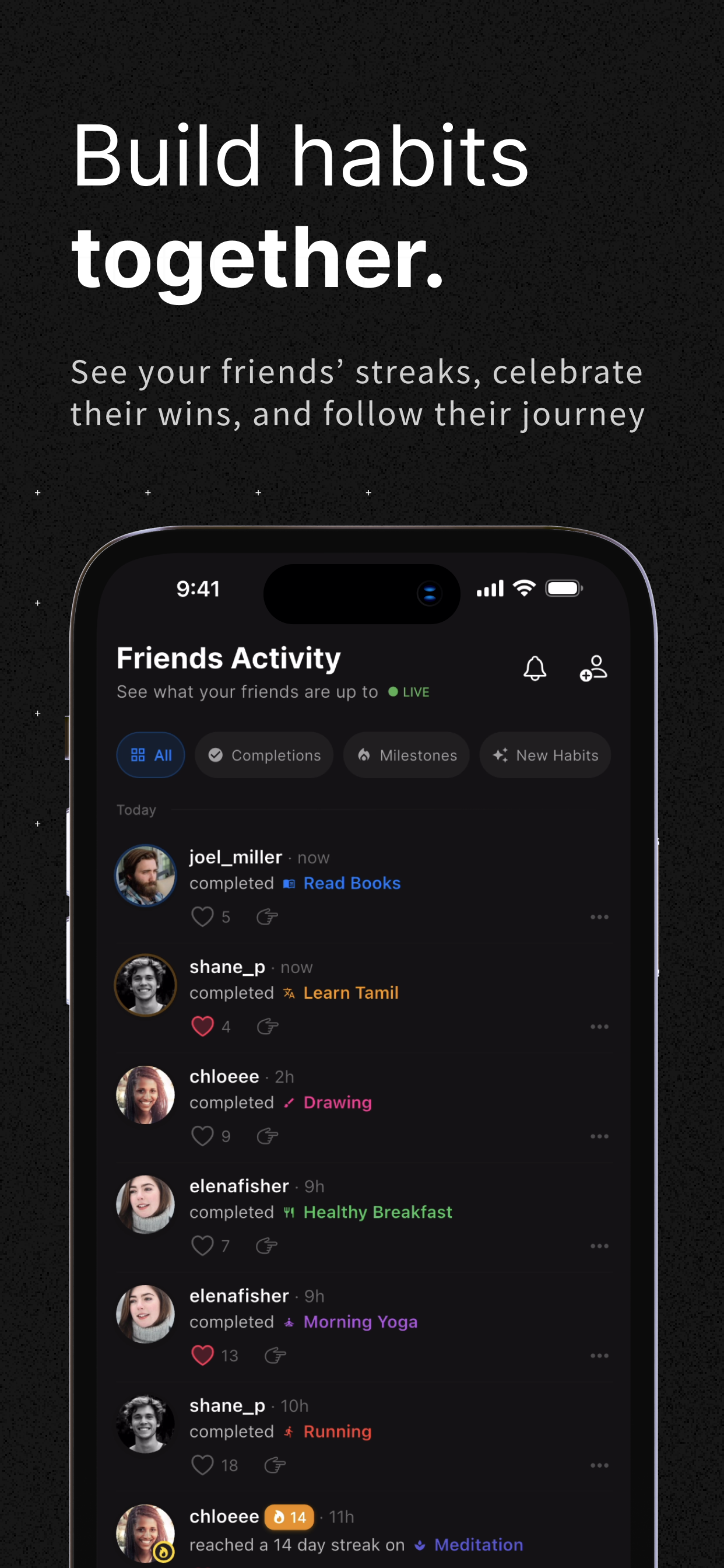Tap the add friend icon

(x=593, y=668)
